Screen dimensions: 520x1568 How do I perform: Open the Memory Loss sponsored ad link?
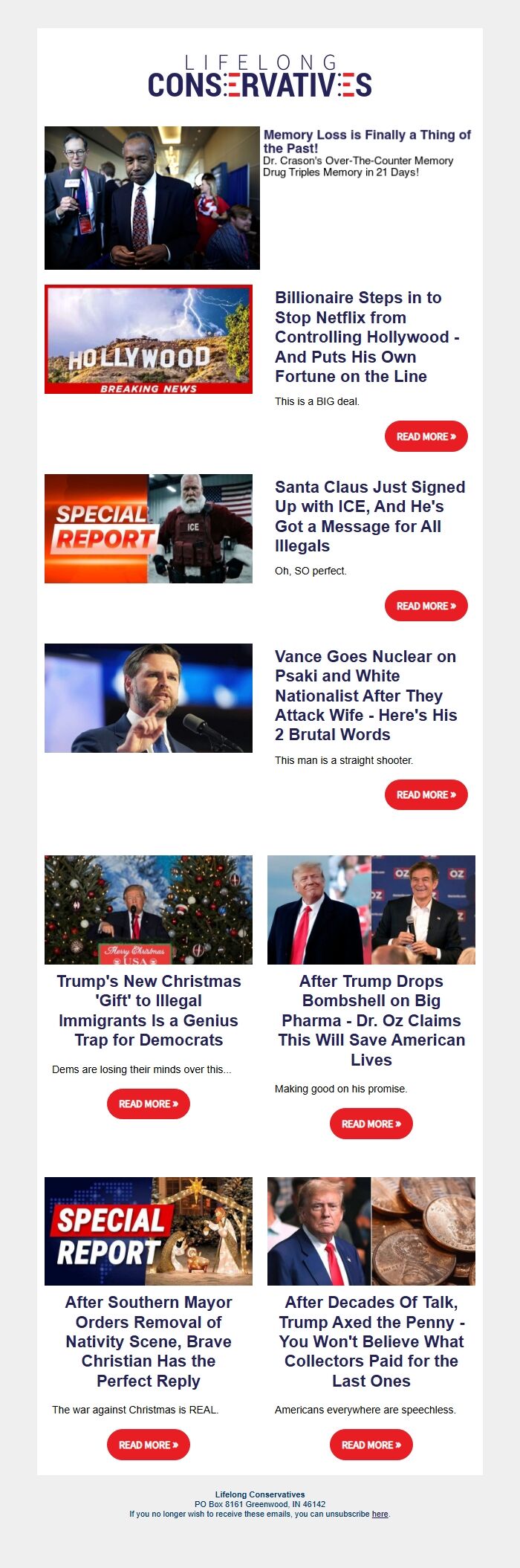pyautogui.click(x=367, y=141)
